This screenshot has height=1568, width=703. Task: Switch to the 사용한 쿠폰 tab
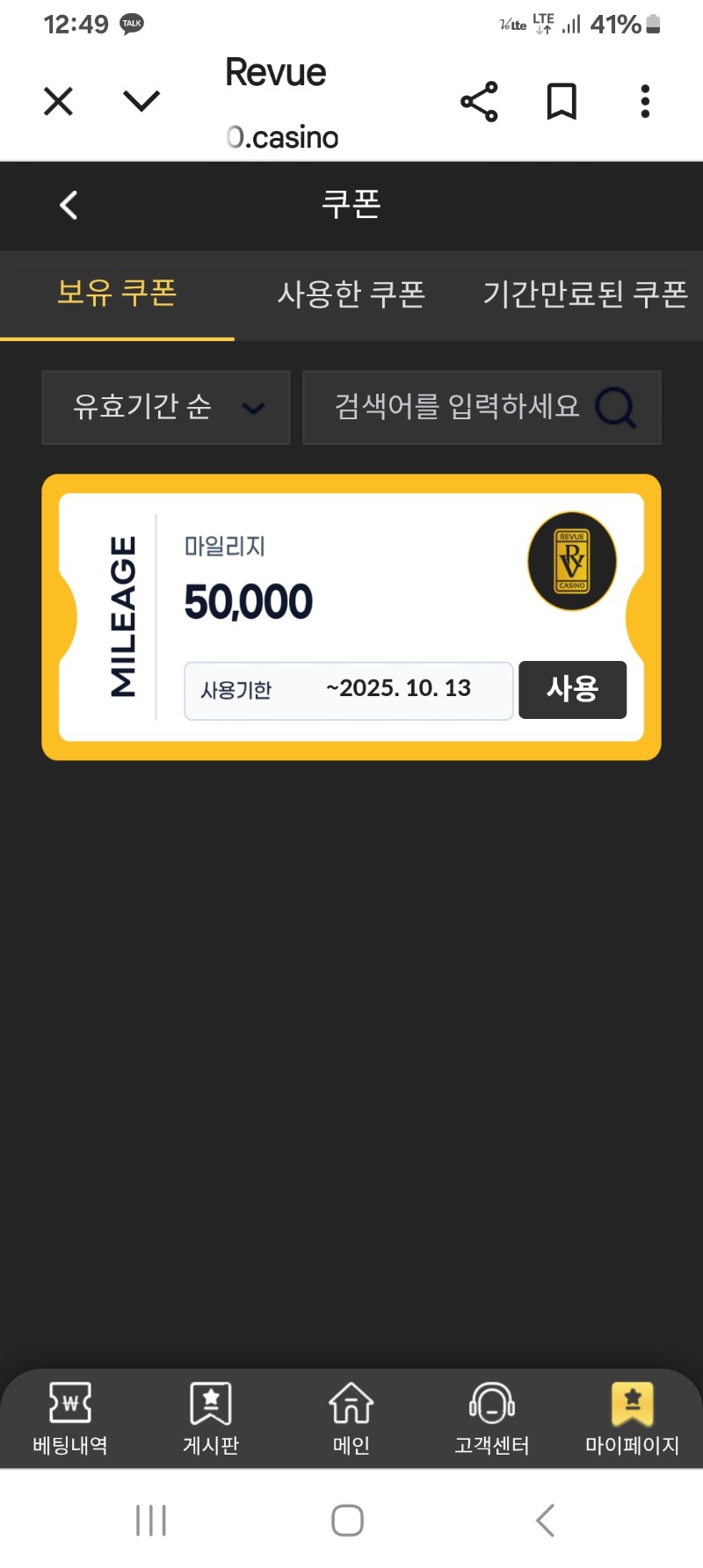pos(351,294)
